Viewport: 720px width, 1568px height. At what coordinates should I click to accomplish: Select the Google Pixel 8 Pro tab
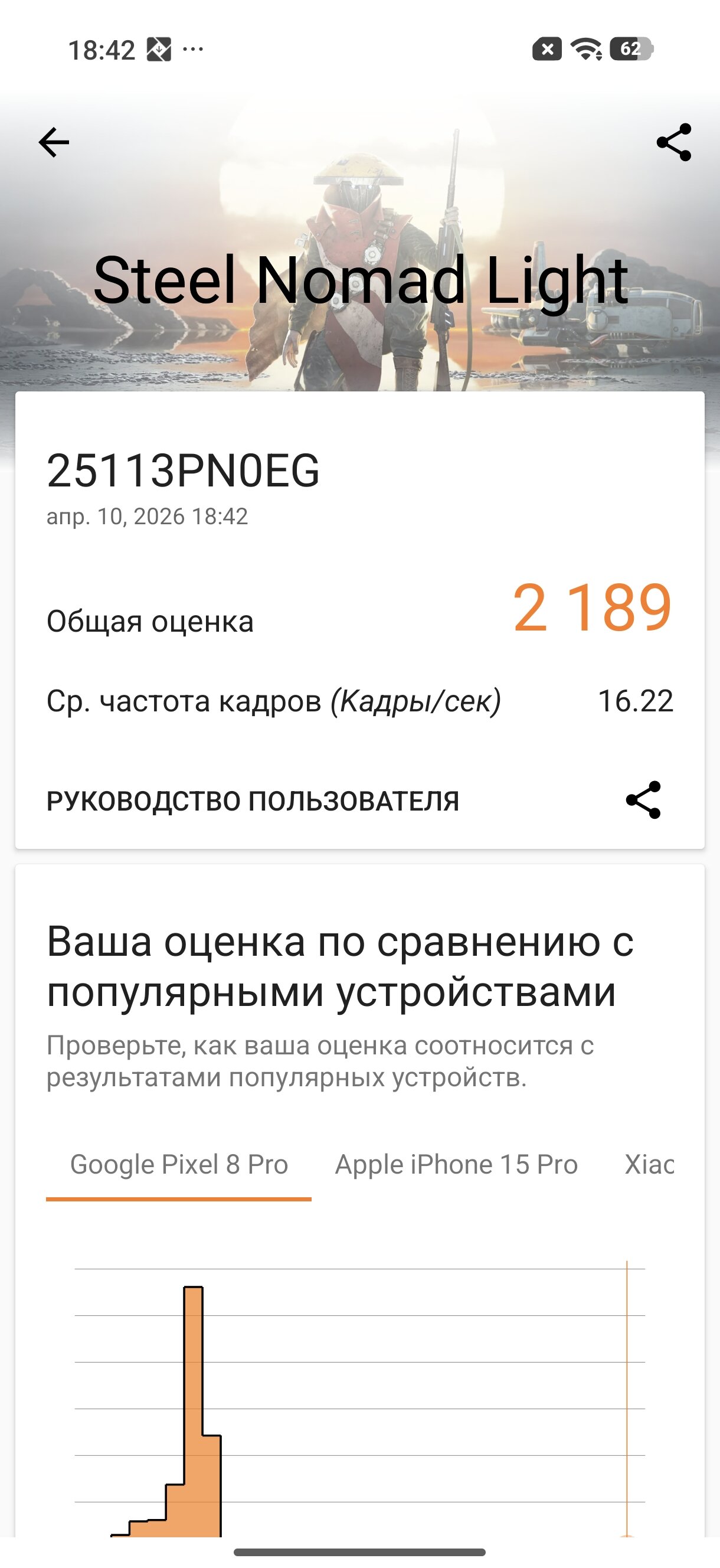[179, 1165]
